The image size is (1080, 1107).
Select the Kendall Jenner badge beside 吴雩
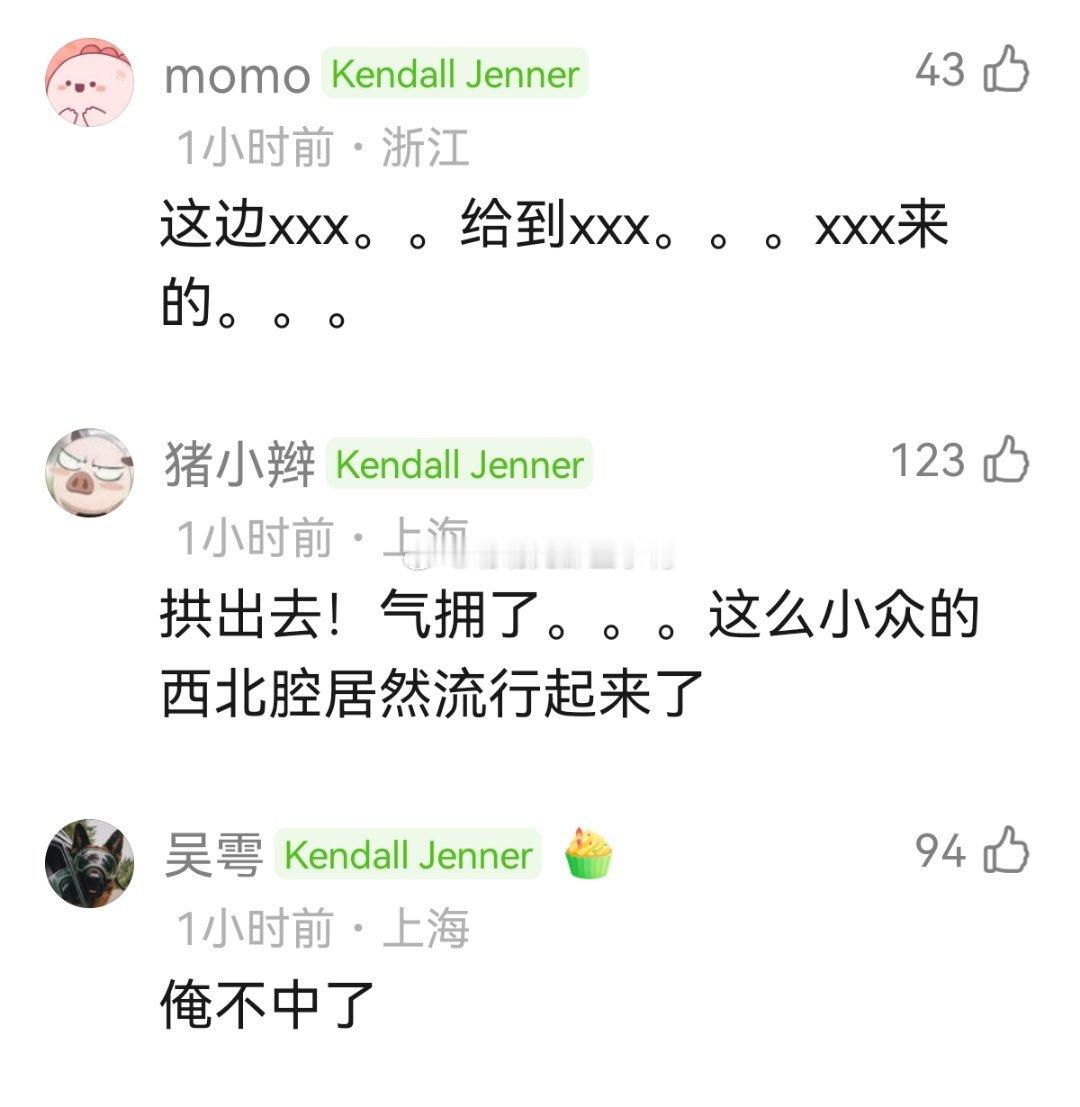click(408, 853)
